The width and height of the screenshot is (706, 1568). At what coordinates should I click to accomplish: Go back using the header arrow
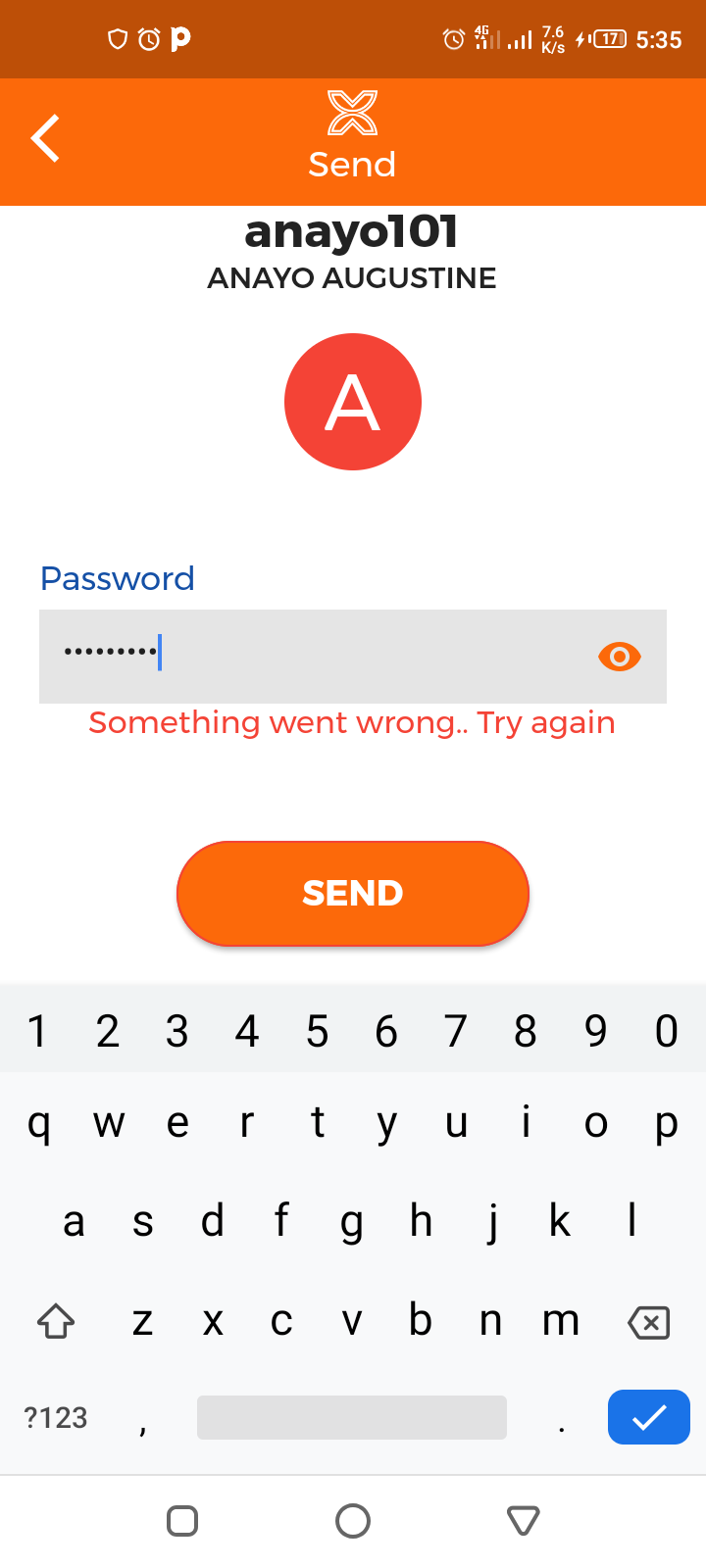pyautogui.click(x=45, y=138)
